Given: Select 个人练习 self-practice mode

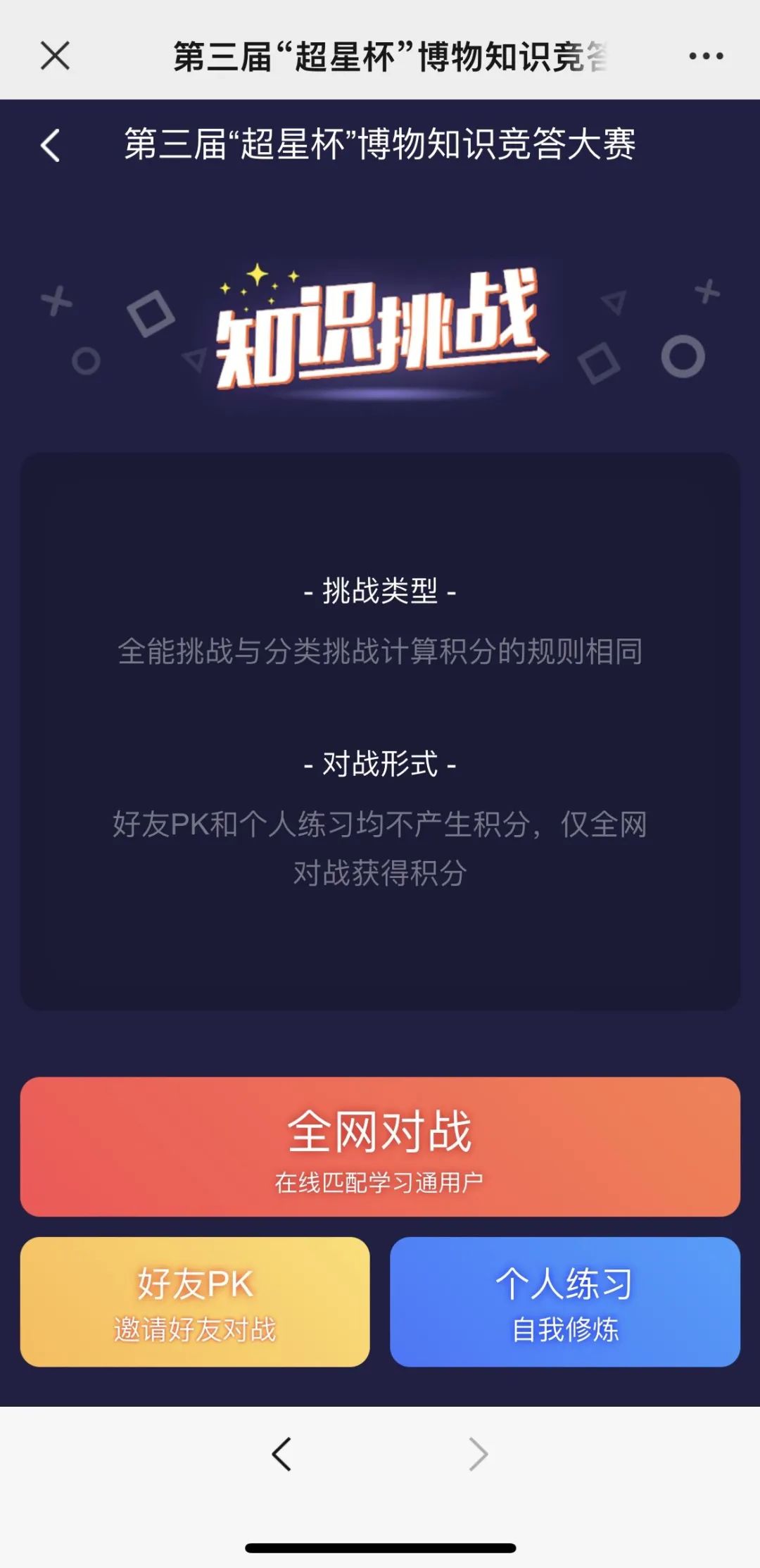Looking at the screenshot, I should [565, 1302].
